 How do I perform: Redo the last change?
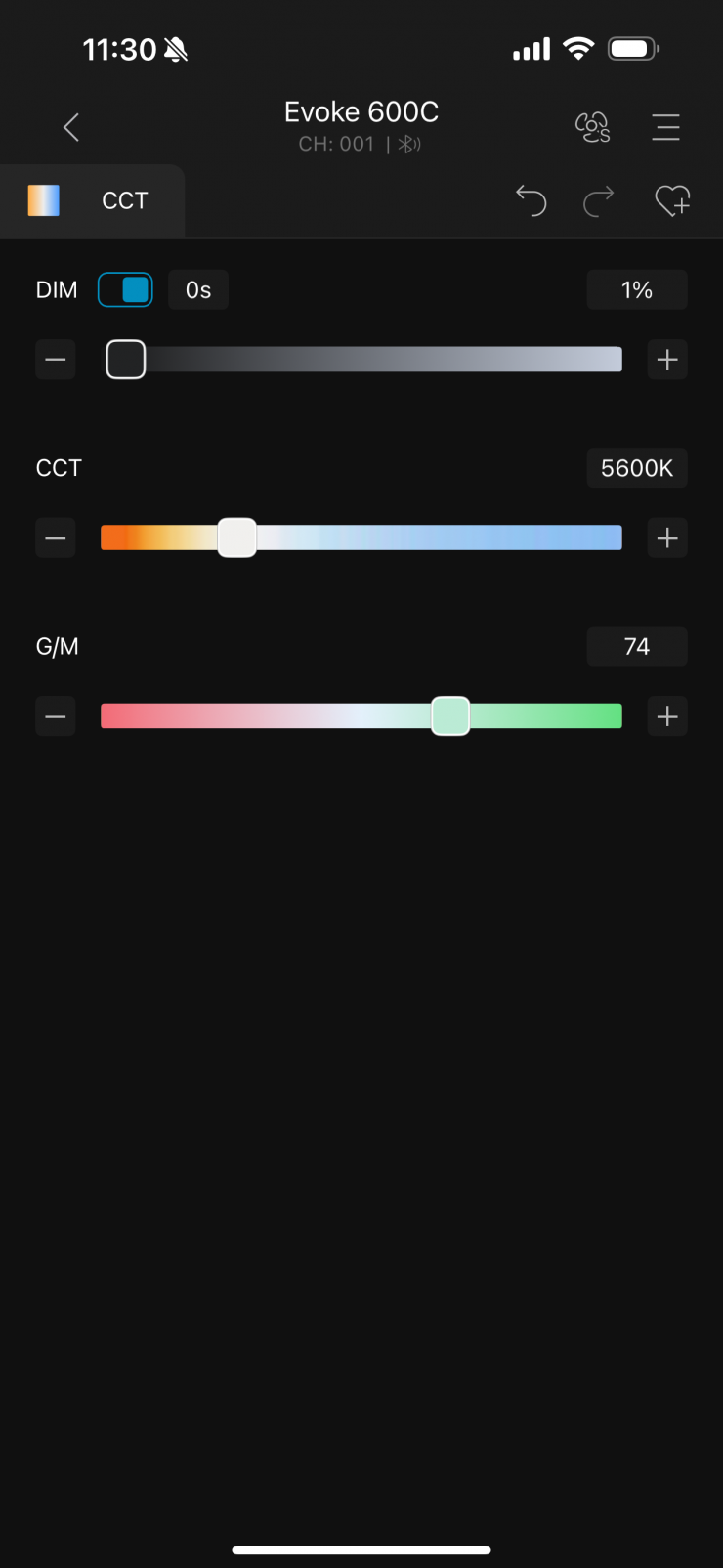(x=599, y=200)
